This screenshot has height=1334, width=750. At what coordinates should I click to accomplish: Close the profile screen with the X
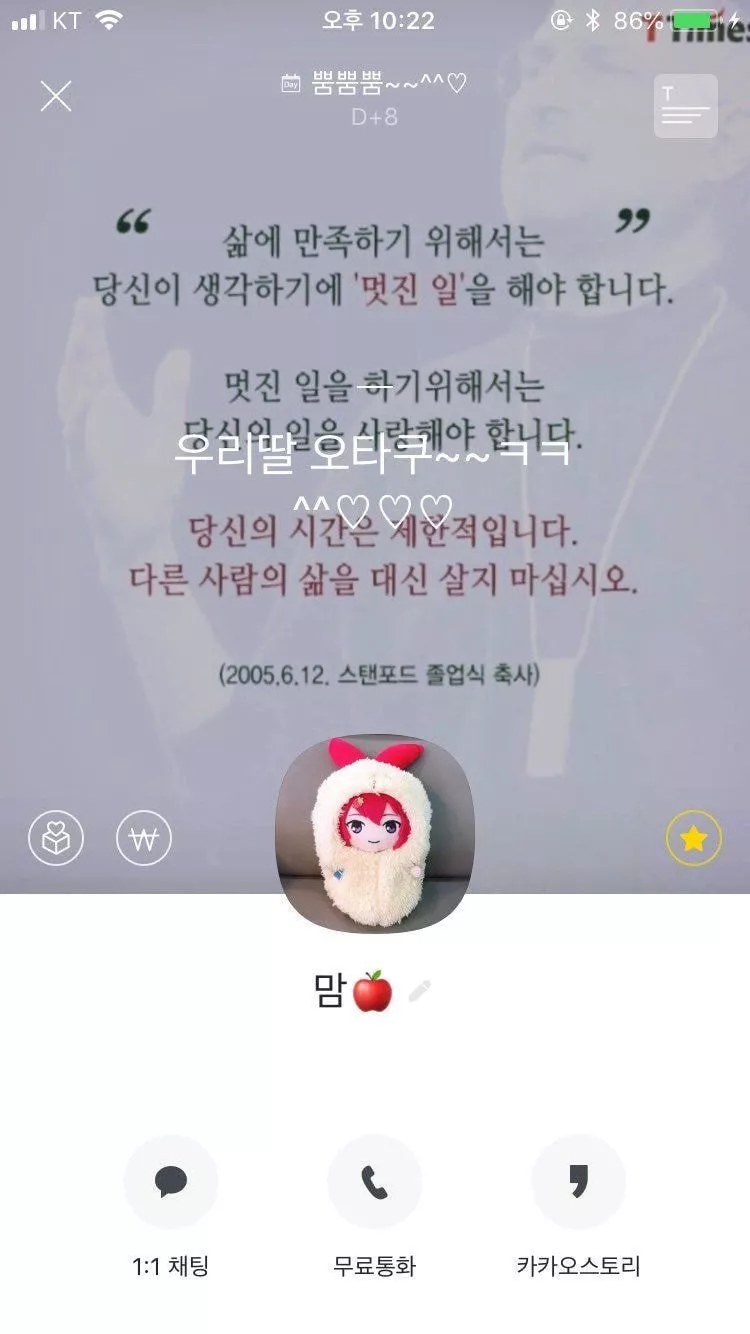pos(56,96)
